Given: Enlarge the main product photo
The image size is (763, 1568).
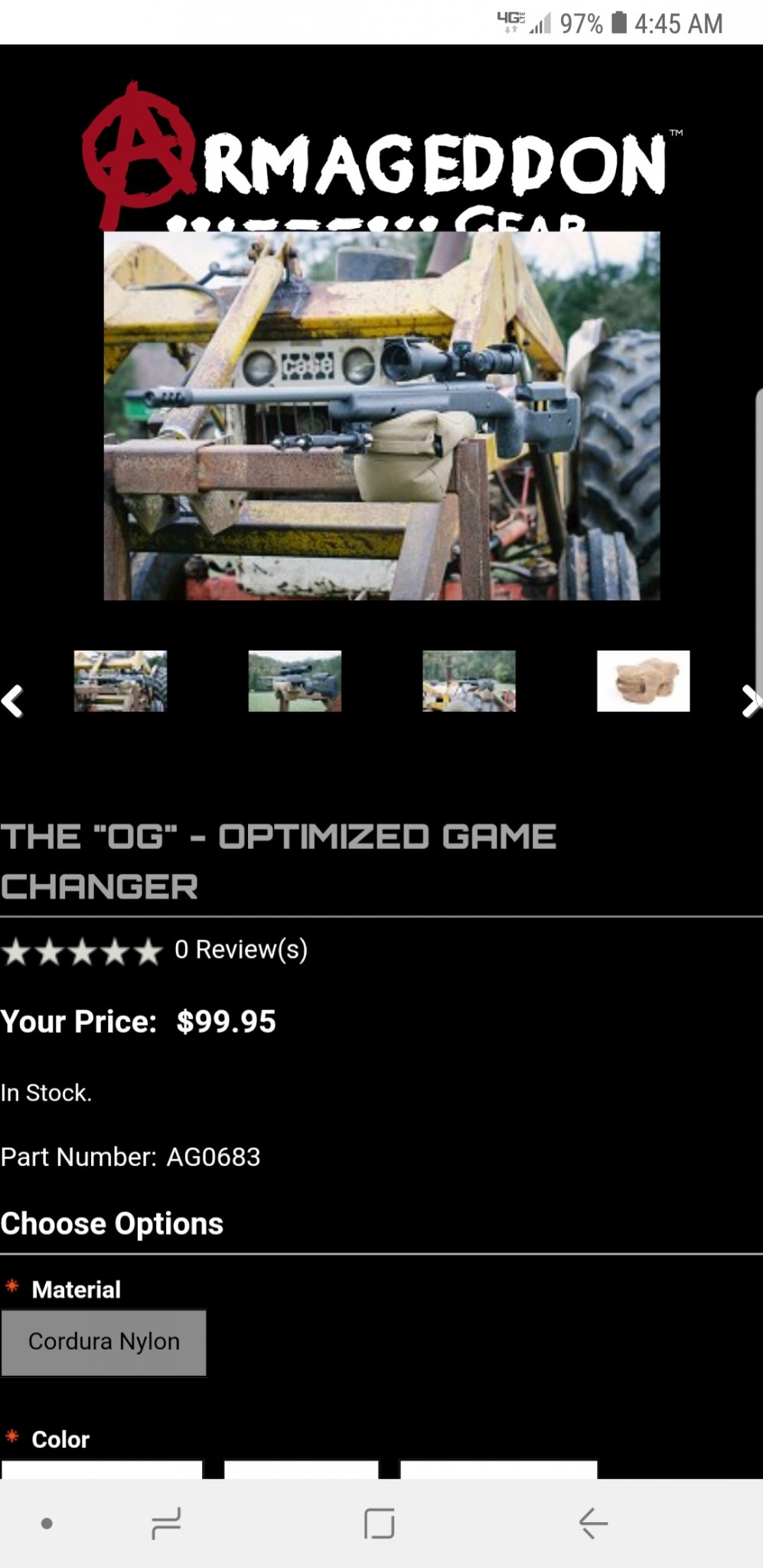Looking at the screenshot, I should (x=382, y=416).
